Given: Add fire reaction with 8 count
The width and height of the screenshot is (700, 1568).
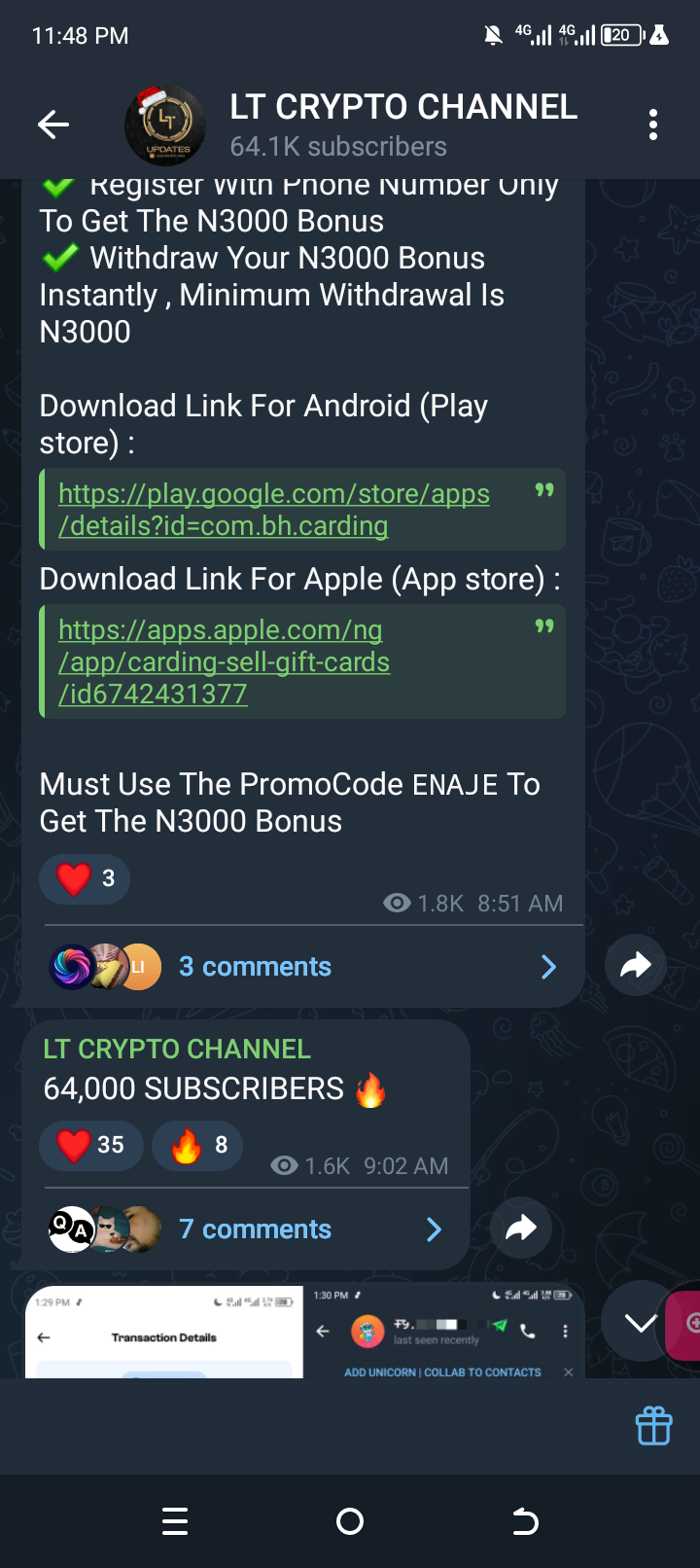Looking at the screenshot, I should pyautogui.click(x=197, y=1145).
